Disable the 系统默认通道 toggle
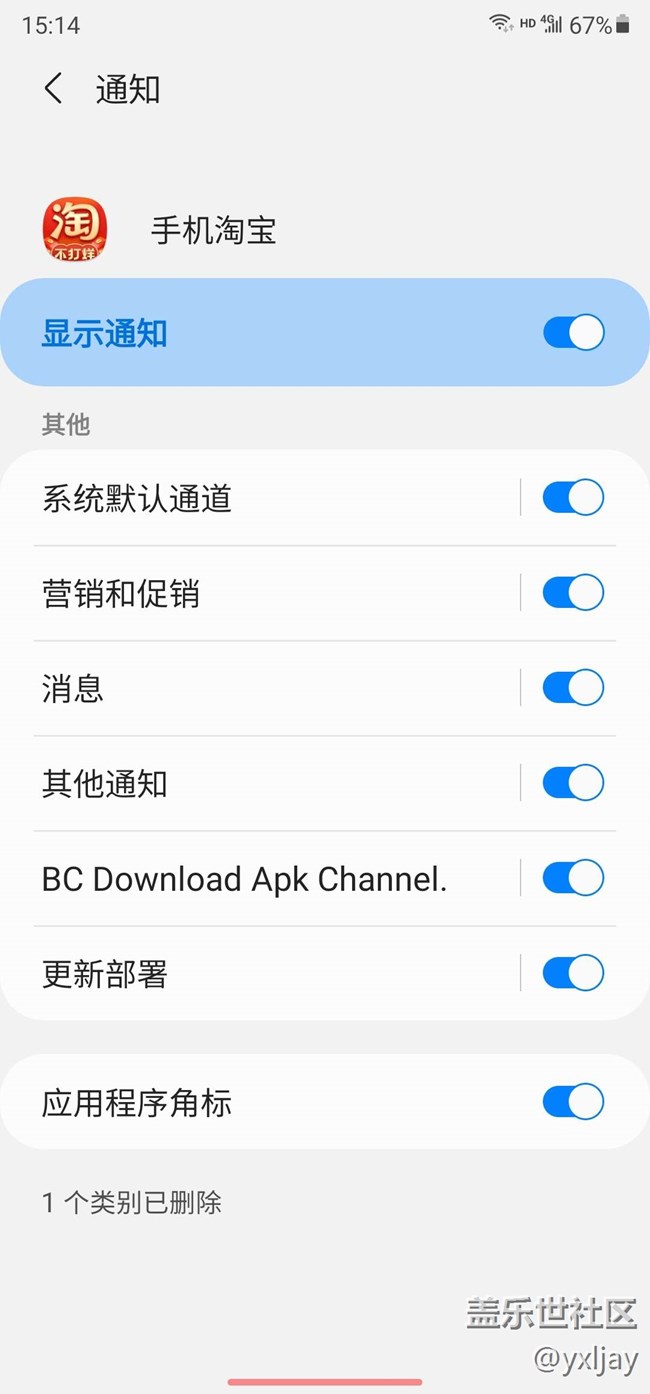Viewport: 650px width, 1394px height. click(x=573, y=497)
